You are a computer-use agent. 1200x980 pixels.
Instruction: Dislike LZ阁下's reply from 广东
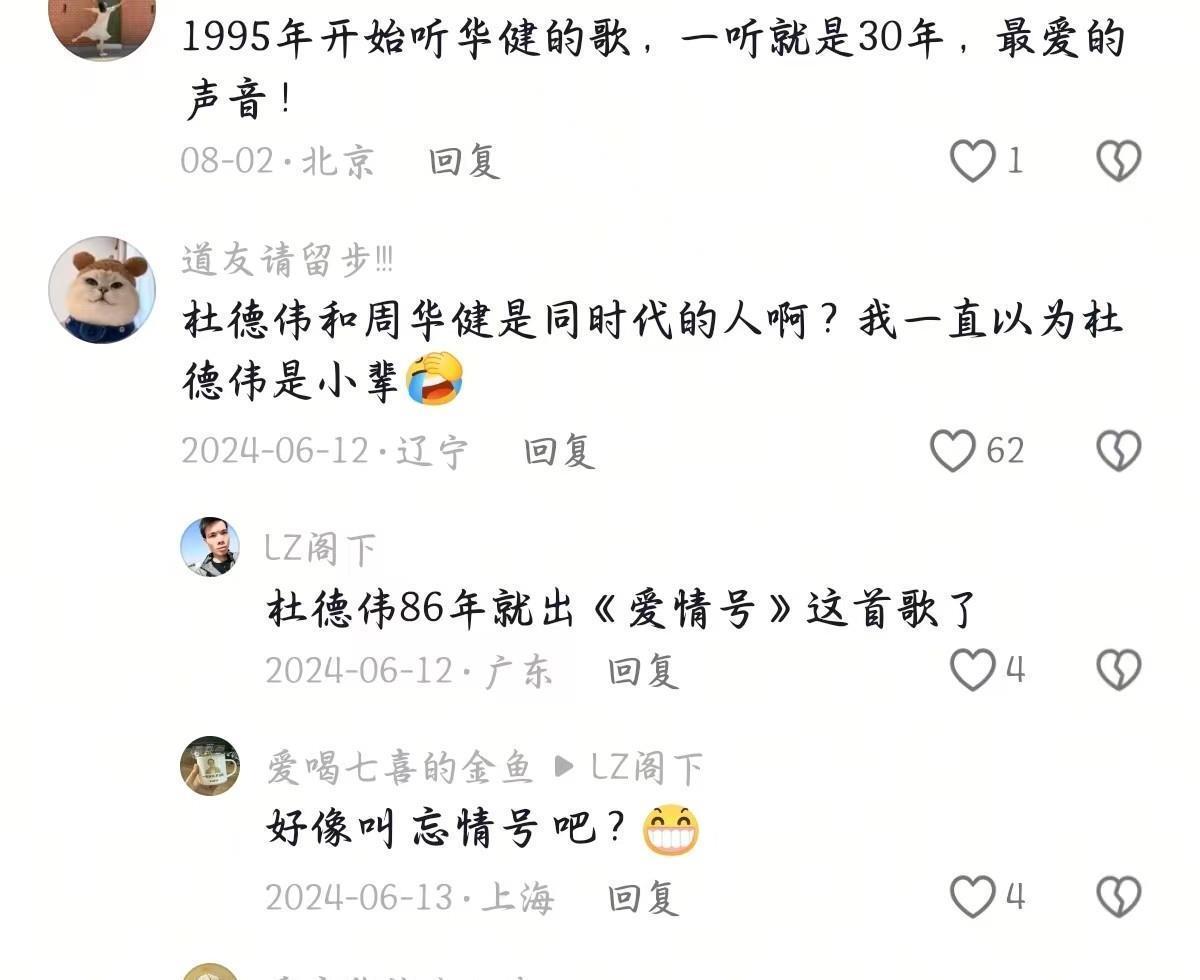coord(1118,670)
